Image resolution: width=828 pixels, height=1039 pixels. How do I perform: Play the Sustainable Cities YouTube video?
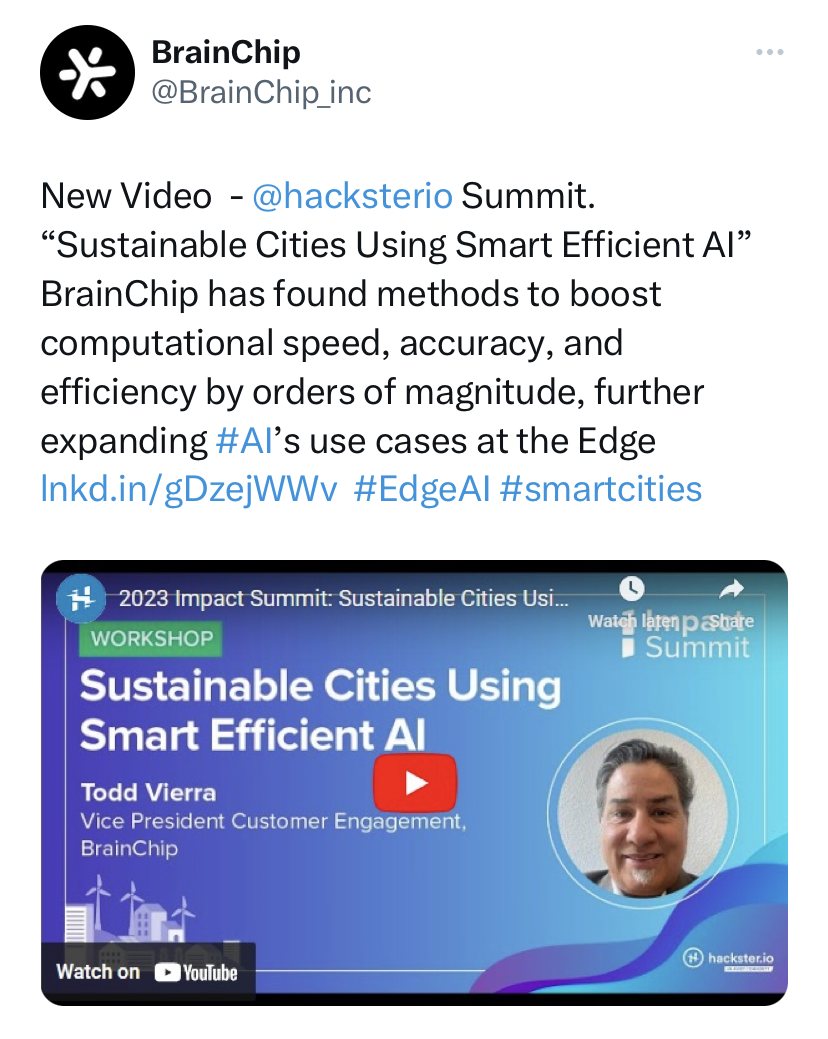click(x=414, y=782)
